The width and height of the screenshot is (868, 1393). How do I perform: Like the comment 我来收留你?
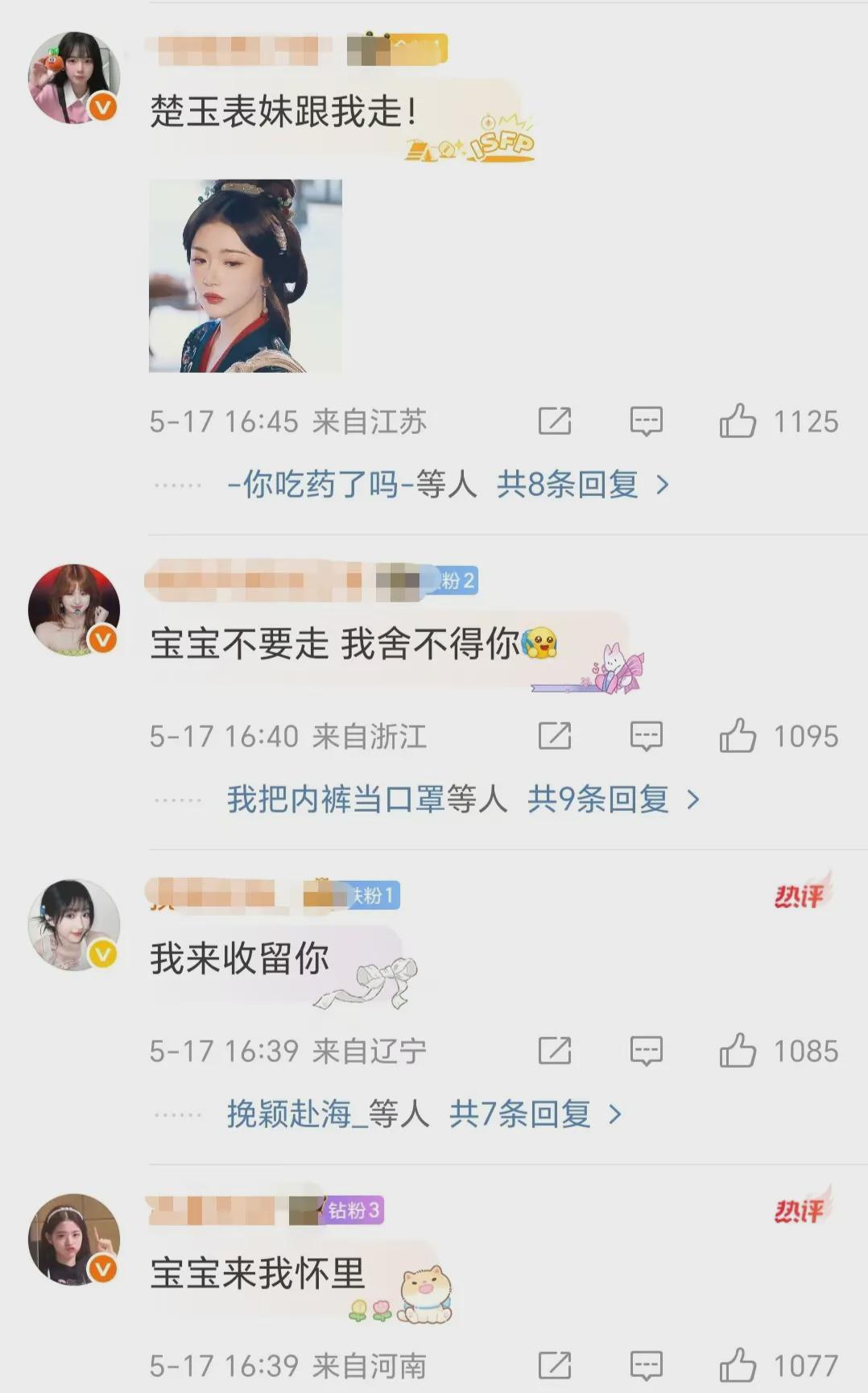coord(738,1051)
